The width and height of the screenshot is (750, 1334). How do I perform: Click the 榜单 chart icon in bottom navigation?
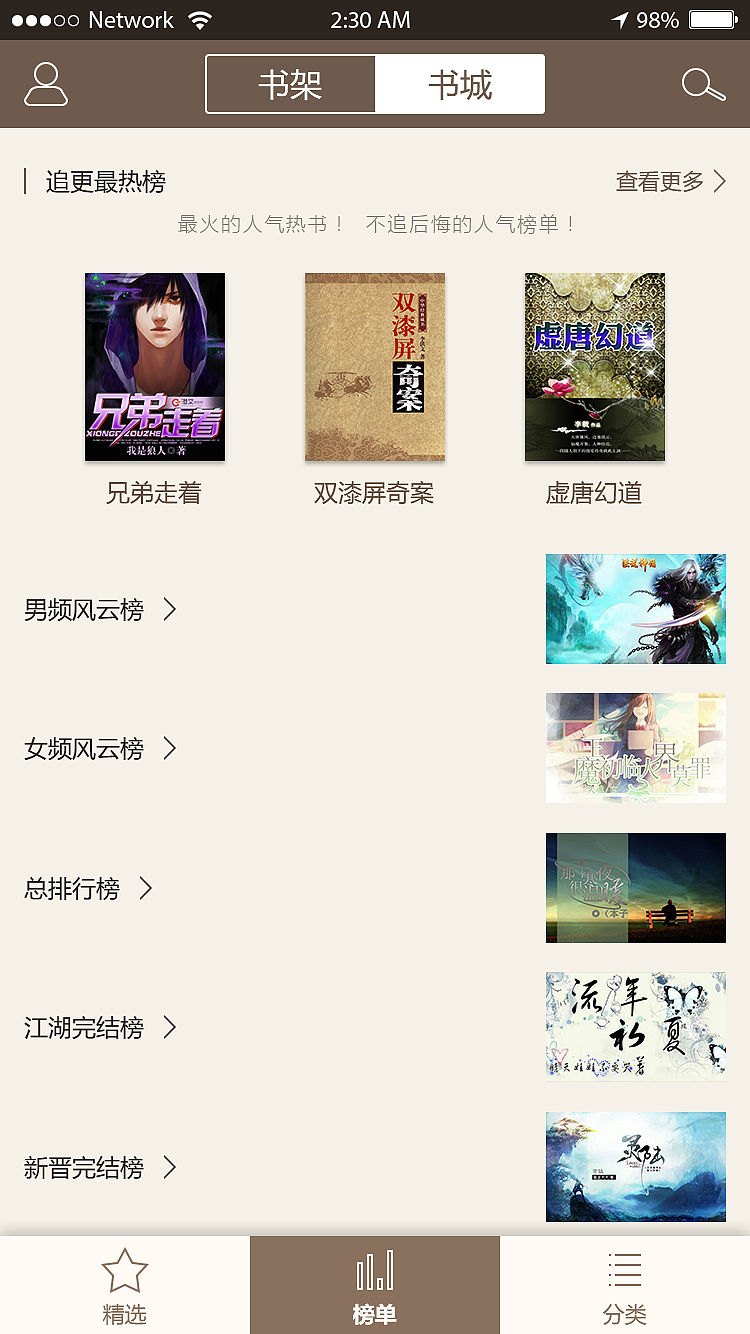tap(374, 1270)
